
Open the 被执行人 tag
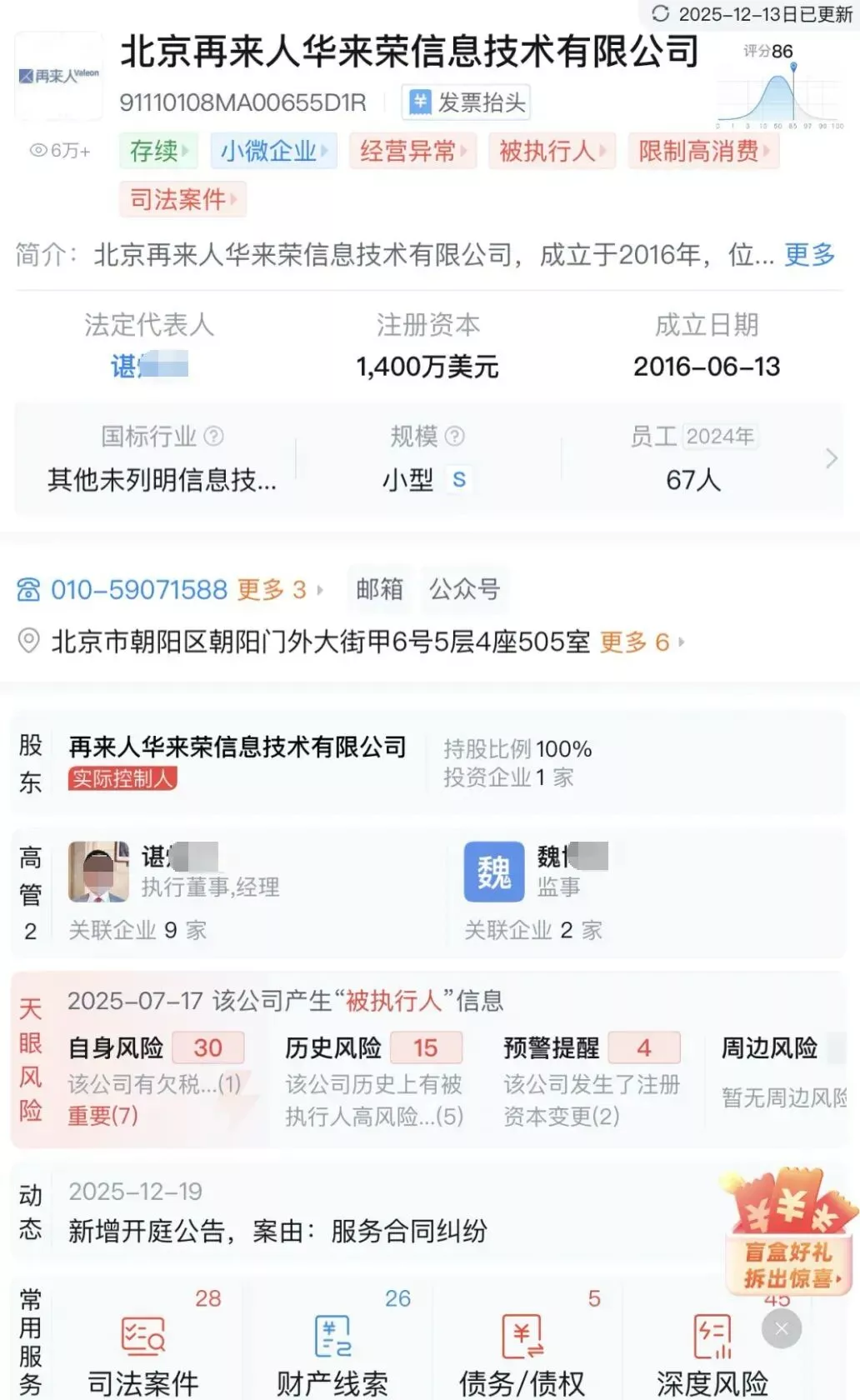coord(551,151)
